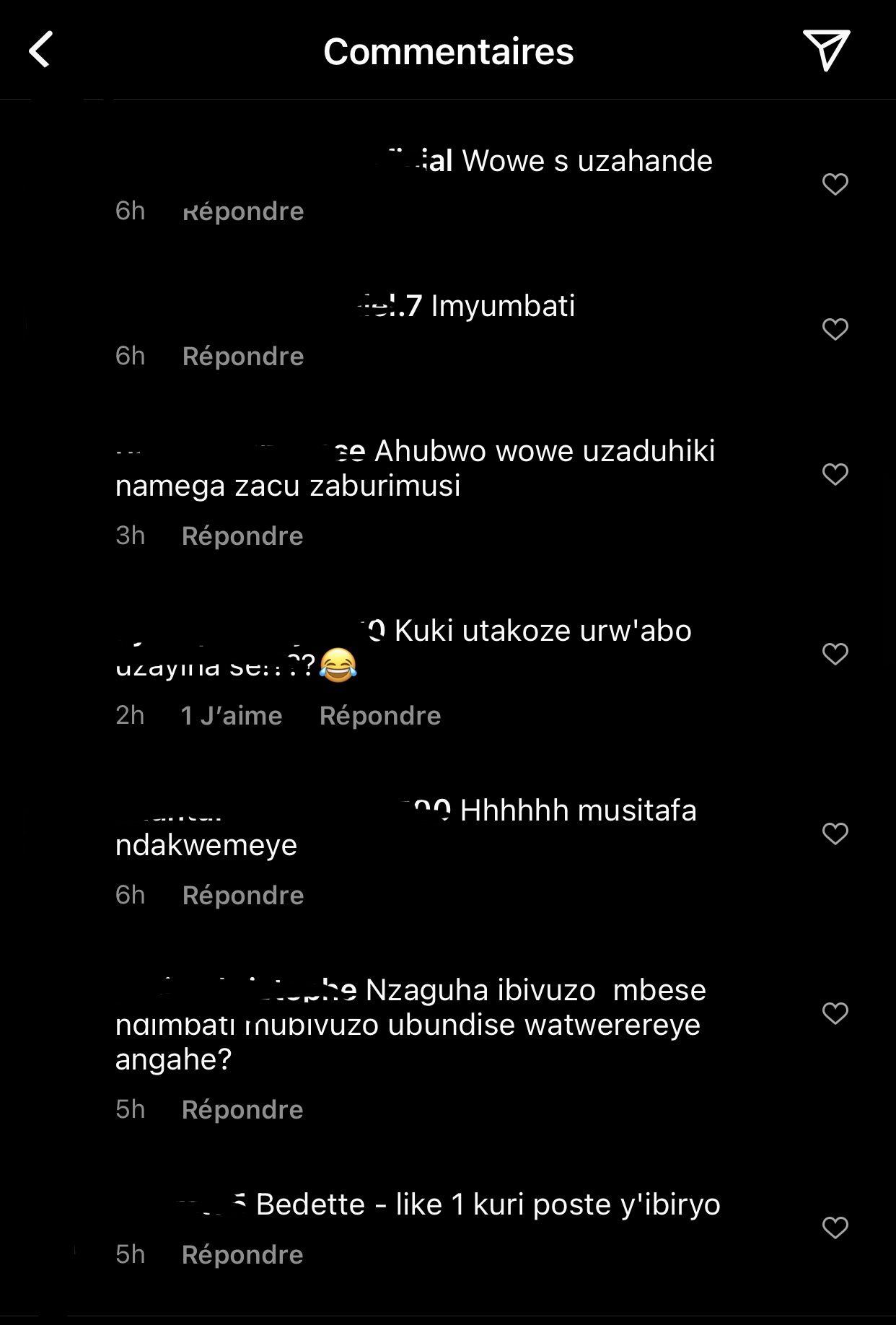
Task: Like the "Bedette - like 1" comment
Action: 835,1228
